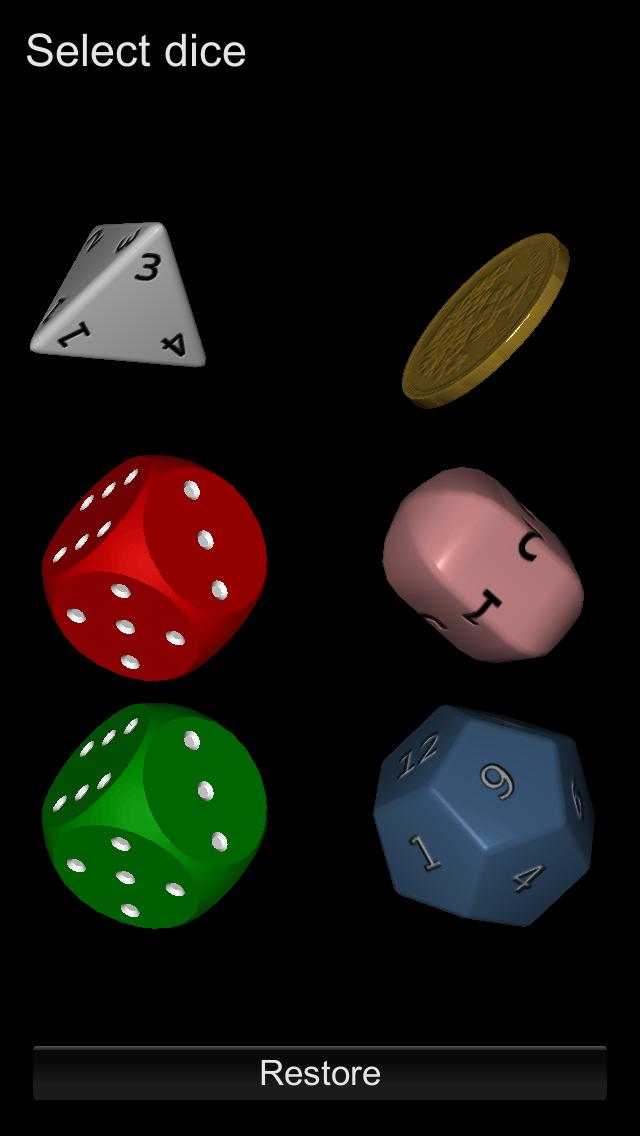
Task: Choose the gold coin
Action: (x=487, y=318)
